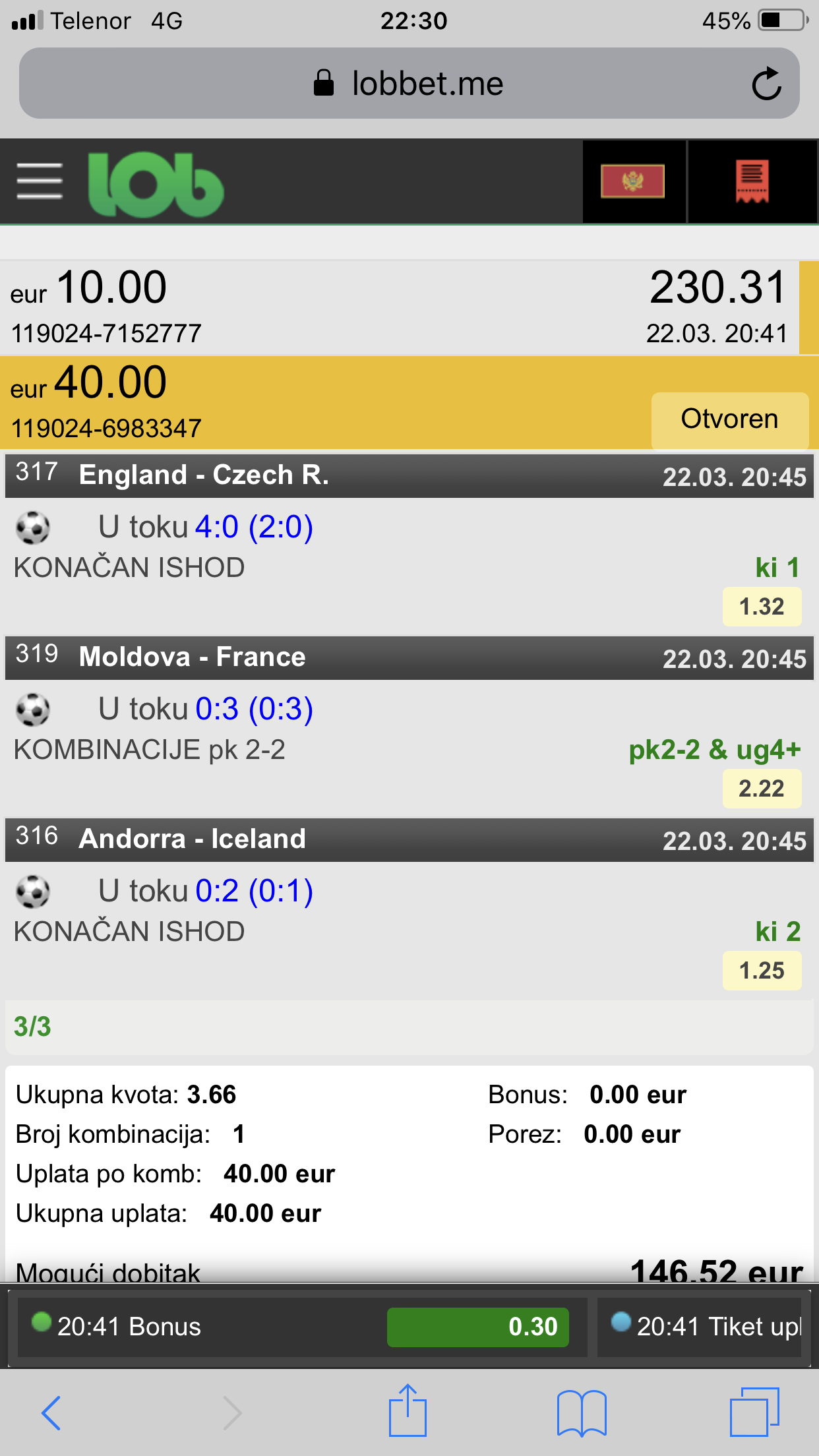Image resolution: width=819 pixels, height=1456 pixels.
Task: Open the 20:41 Tiket notification
Action: click(x=700, y=1327)
